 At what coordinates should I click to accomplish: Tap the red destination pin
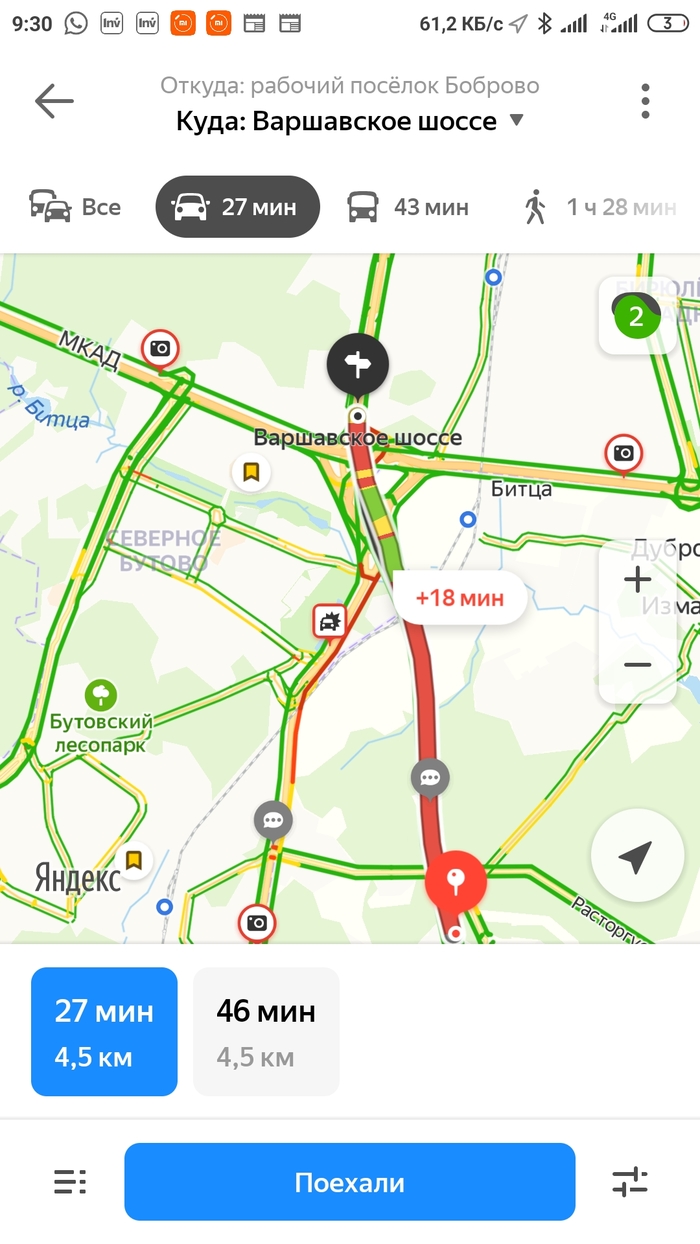tap(456, 880)
